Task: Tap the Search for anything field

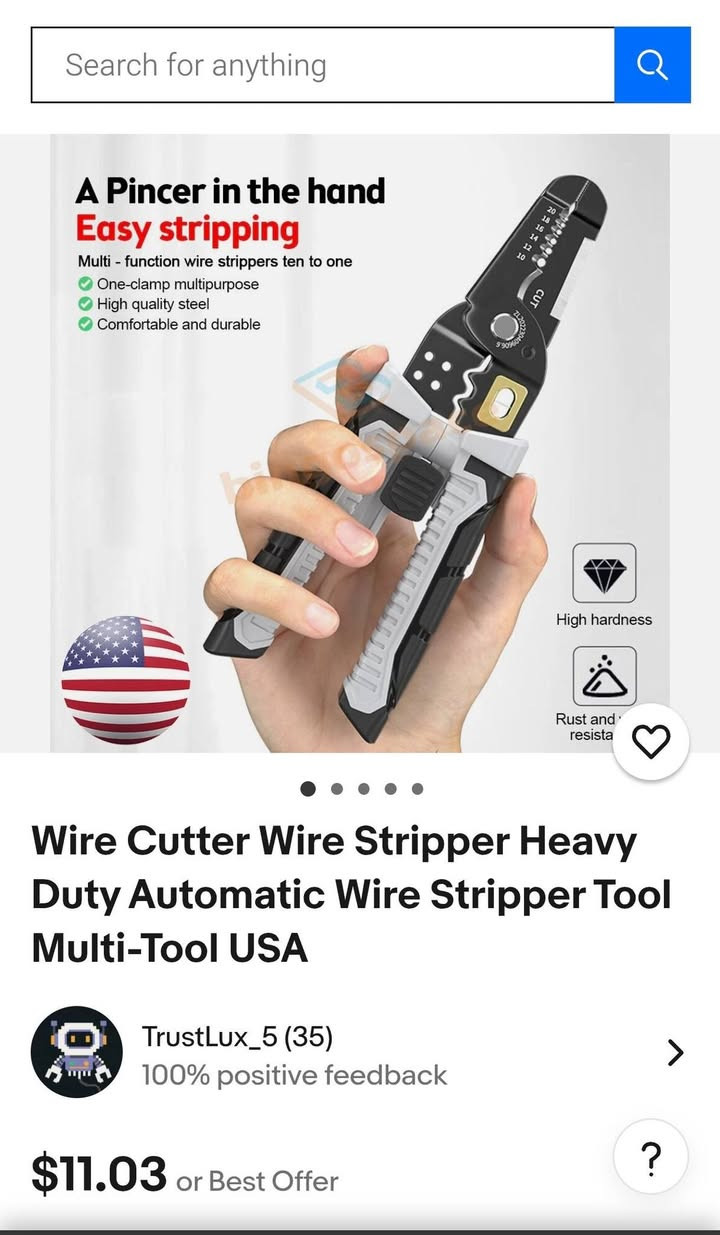Action: click(x=322, y=66)
